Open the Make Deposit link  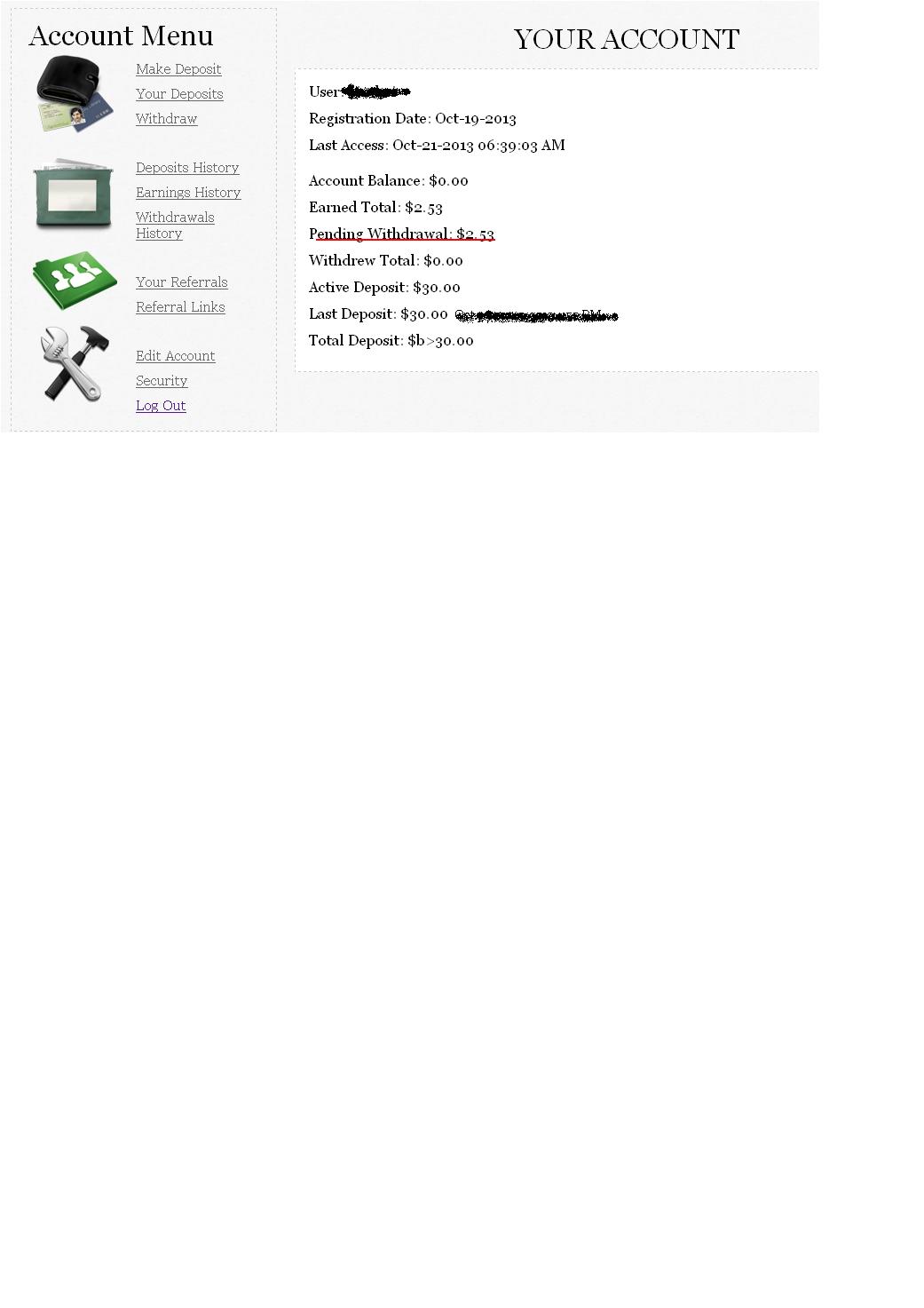[x=178, y=69]
